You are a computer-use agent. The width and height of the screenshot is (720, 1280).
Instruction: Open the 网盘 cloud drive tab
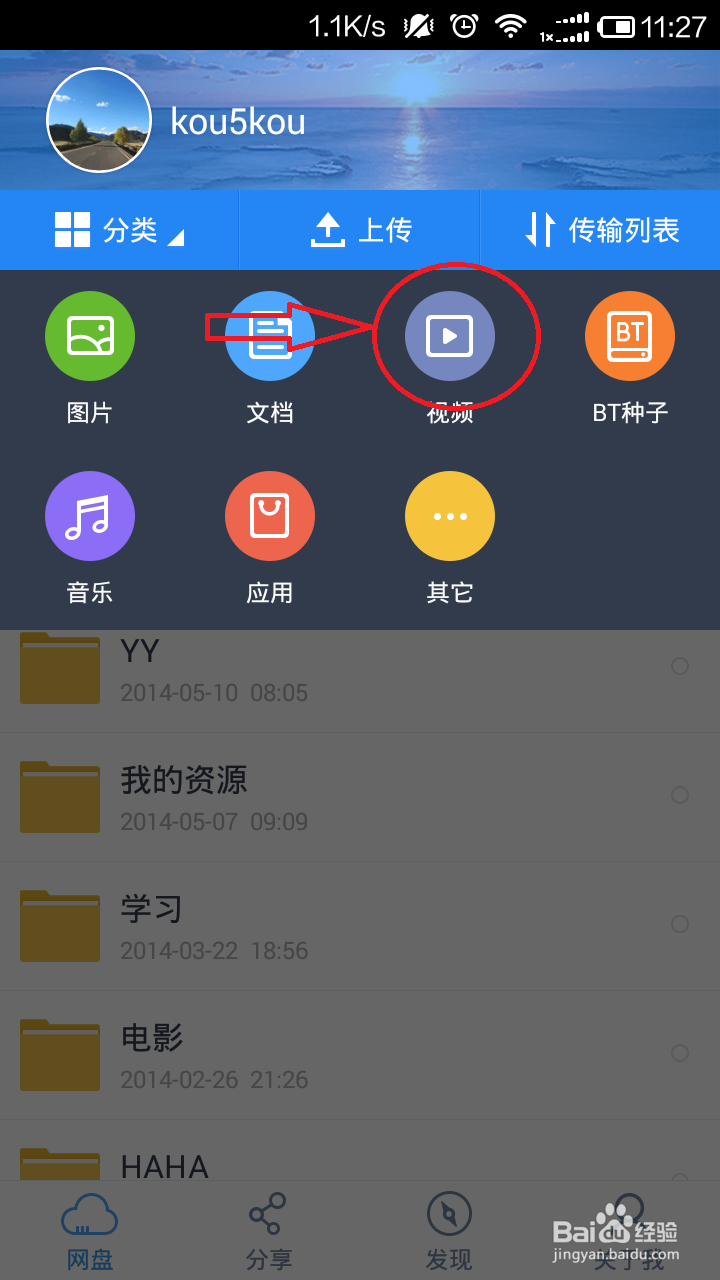[x=90, y=1230]
